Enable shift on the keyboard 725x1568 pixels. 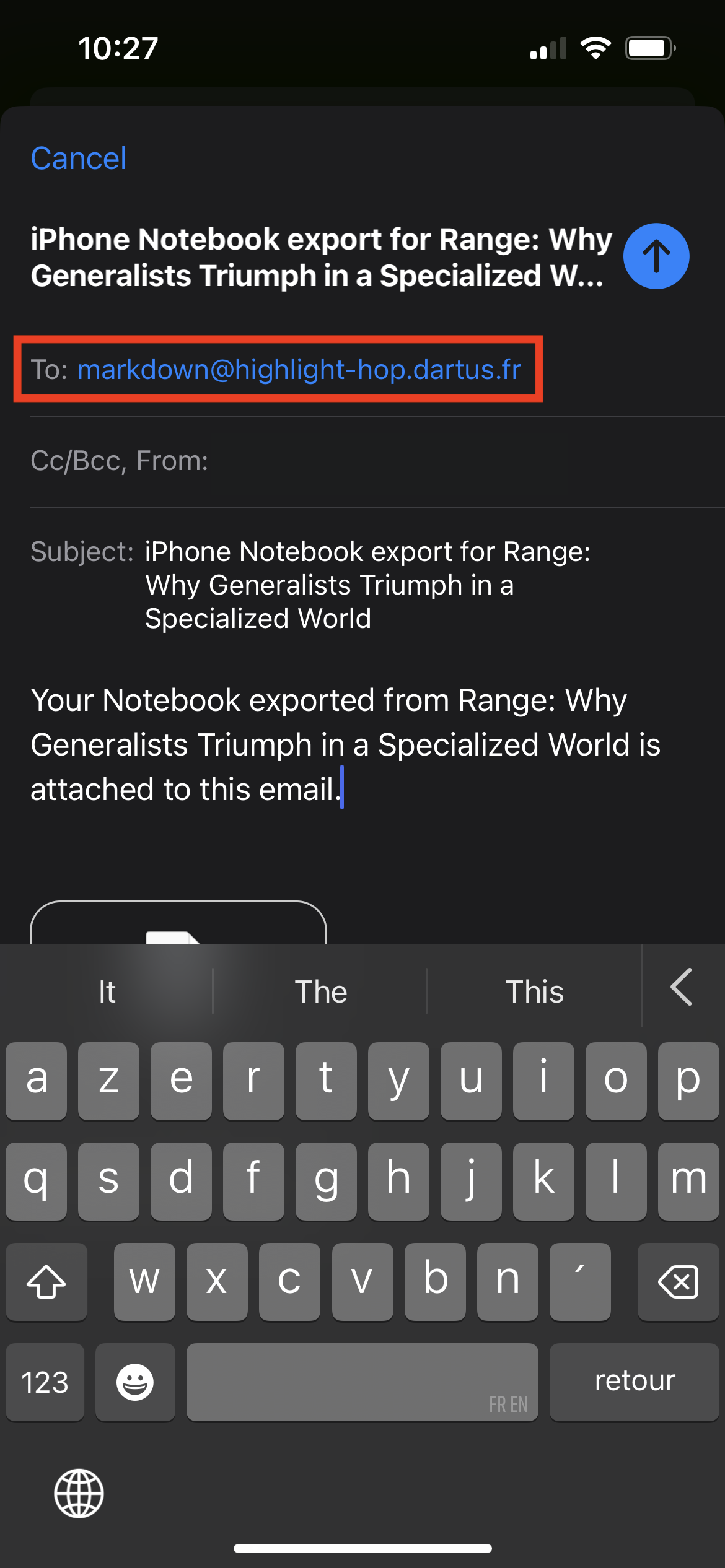click(x=46, y=1281)
